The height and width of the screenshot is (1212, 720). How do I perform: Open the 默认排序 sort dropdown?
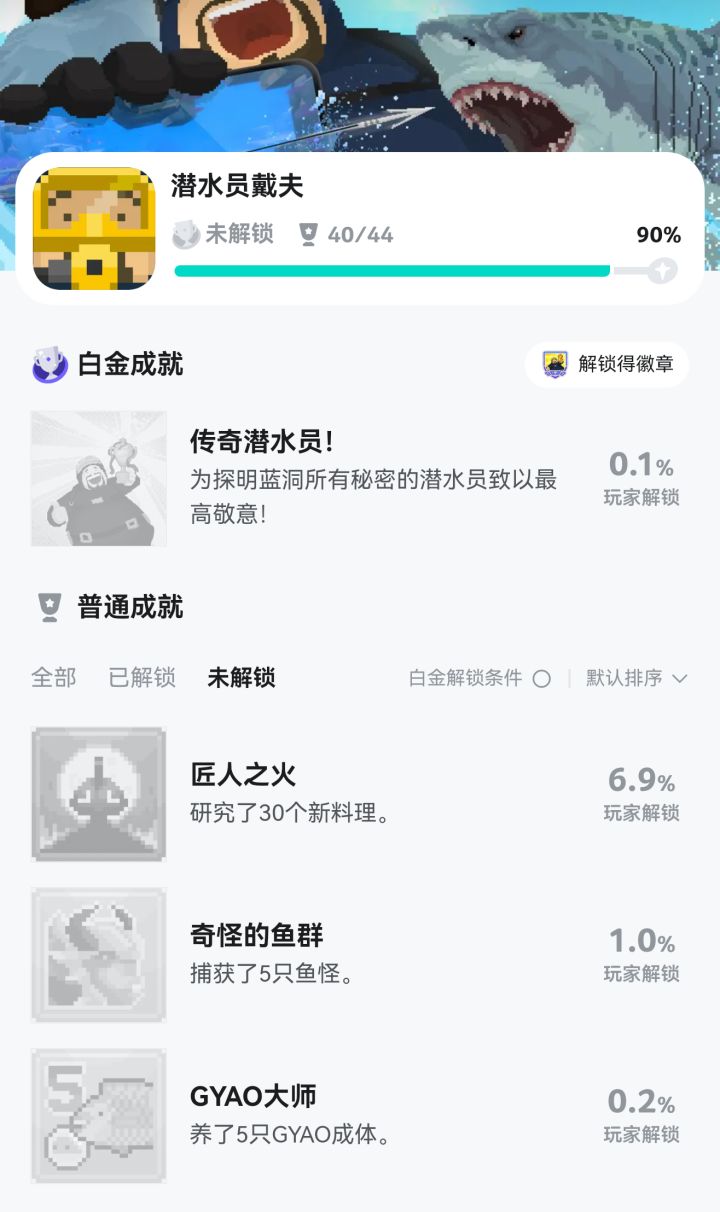click(x=623, y=677)
